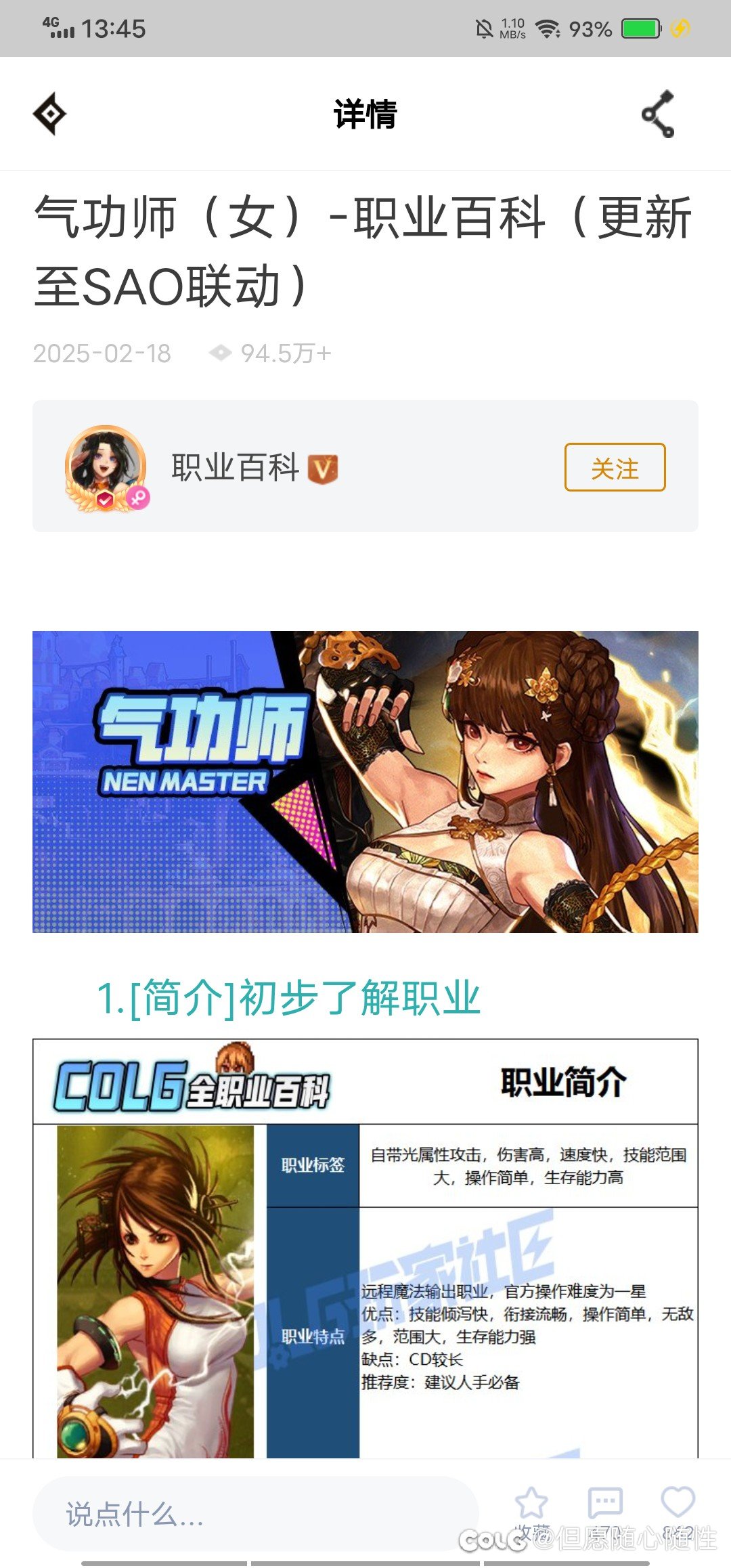This screenshot has width=731, height=1568.
Task: Open the 职业百科 author profile avatar
Action: pos(106,466)
